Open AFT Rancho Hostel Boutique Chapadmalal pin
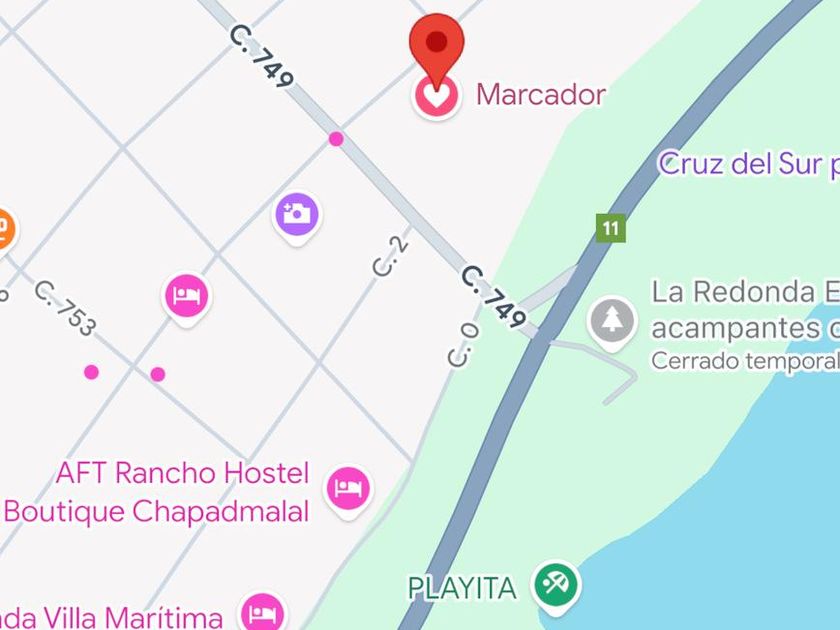 (x=348, y=489)
